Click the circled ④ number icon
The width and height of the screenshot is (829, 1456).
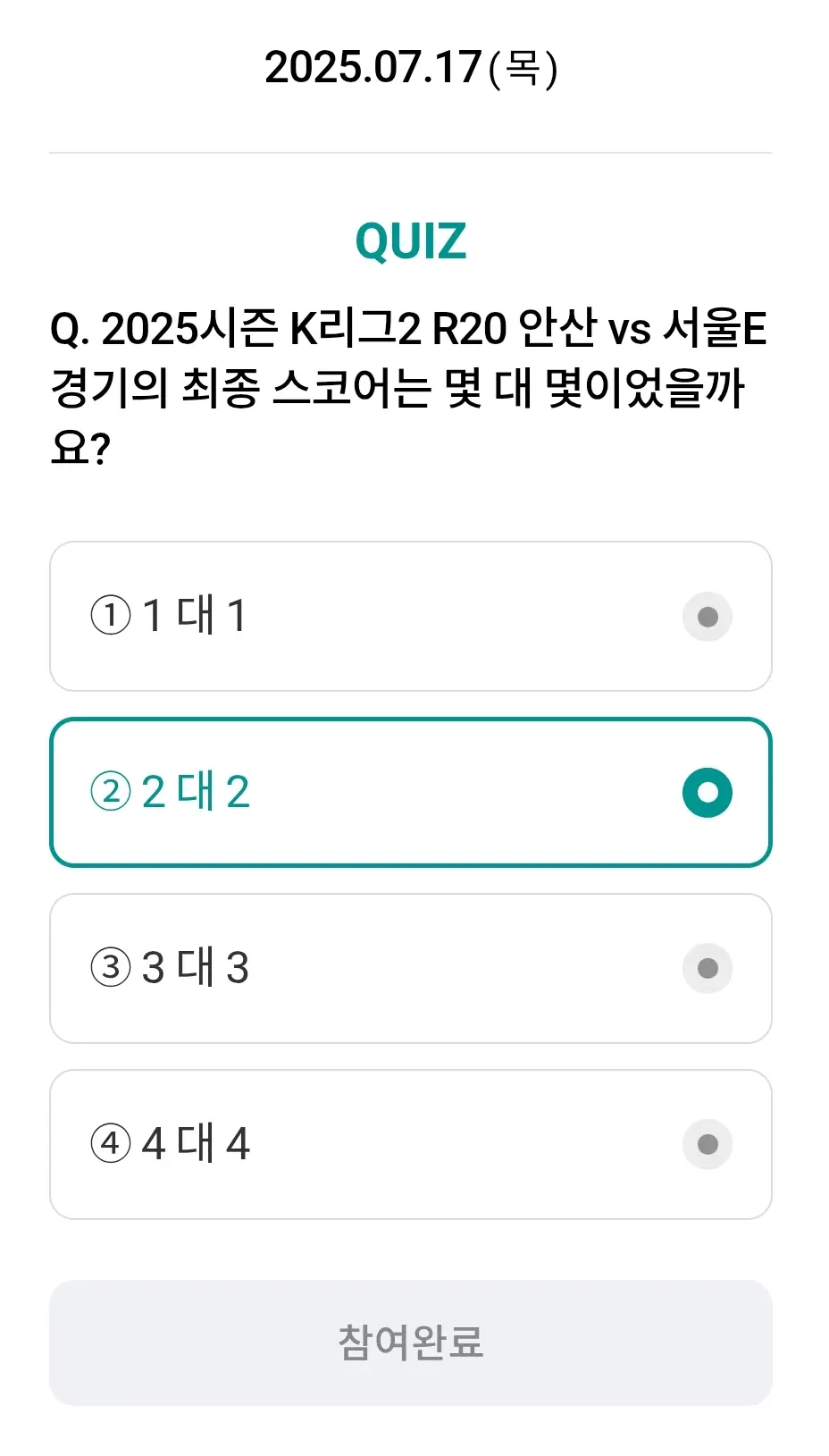(111, 1144)
